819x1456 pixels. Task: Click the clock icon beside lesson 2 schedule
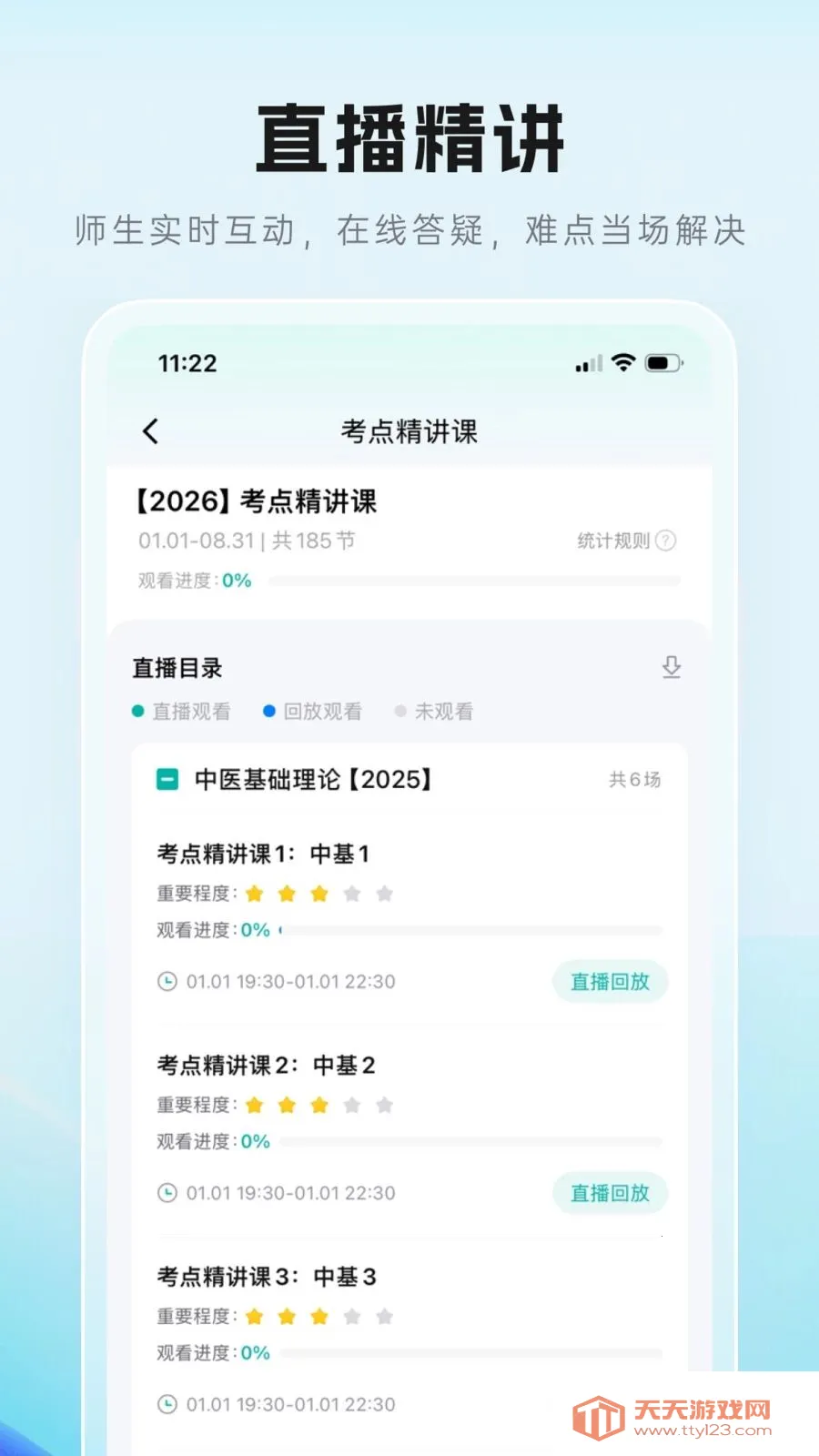[167, 1192]
